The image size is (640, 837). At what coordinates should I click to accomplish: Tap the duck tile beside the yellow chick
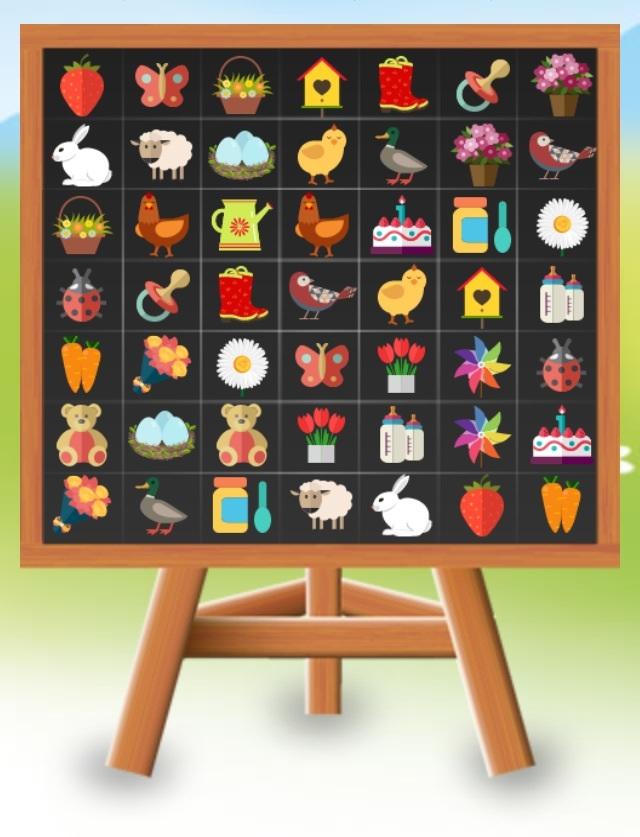coord(401,155)
